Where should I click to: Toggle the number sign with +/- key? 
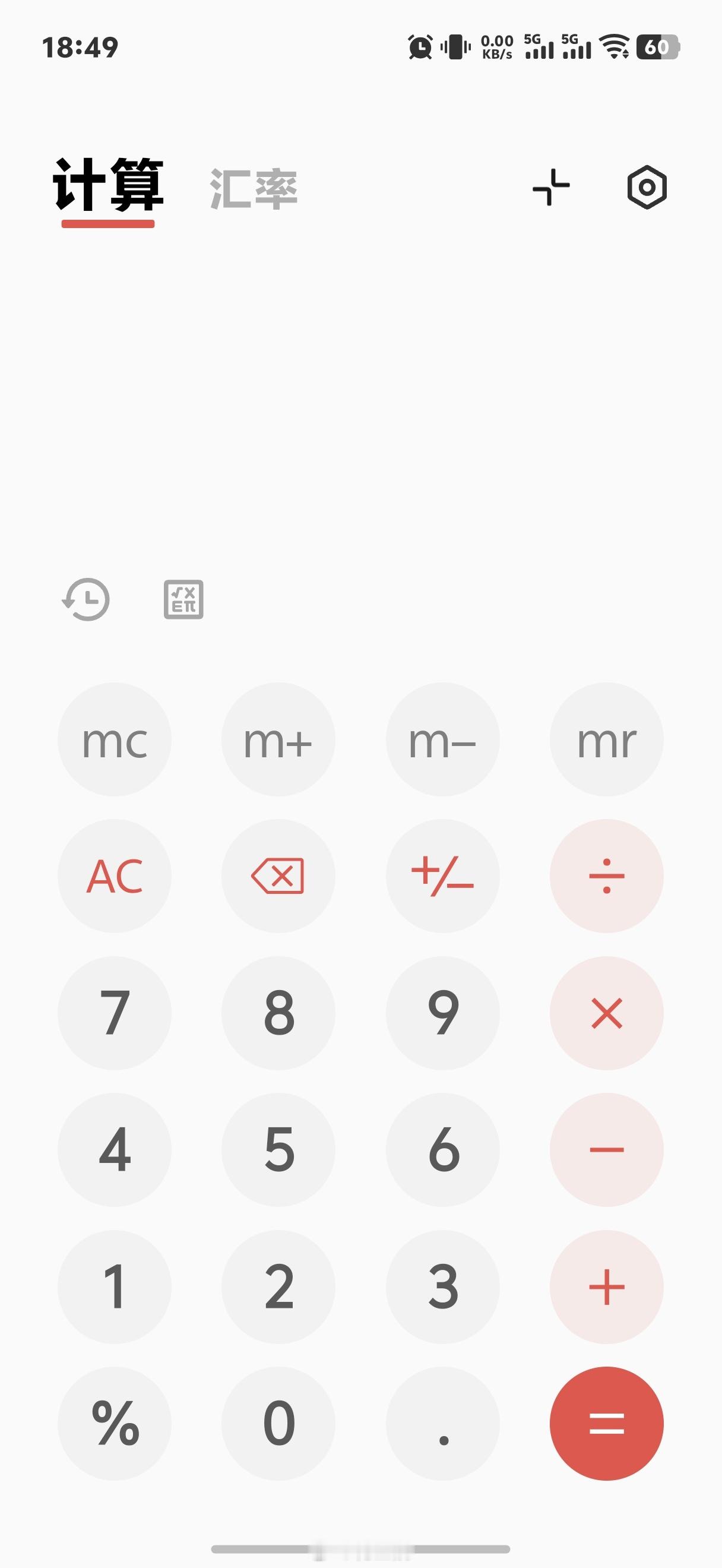pyautogui.click(x=443, y=877)
